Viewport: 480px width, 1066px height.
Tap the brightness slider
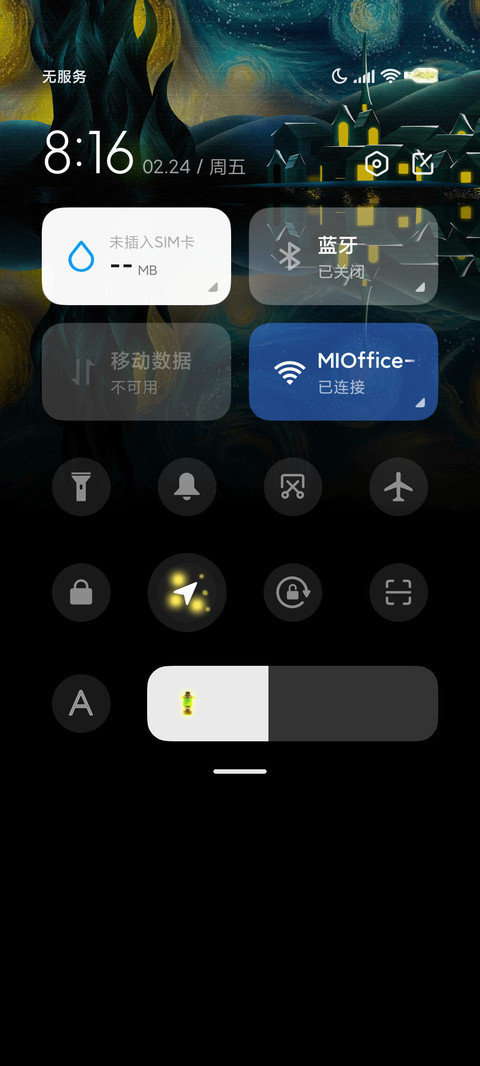point(292,703)
